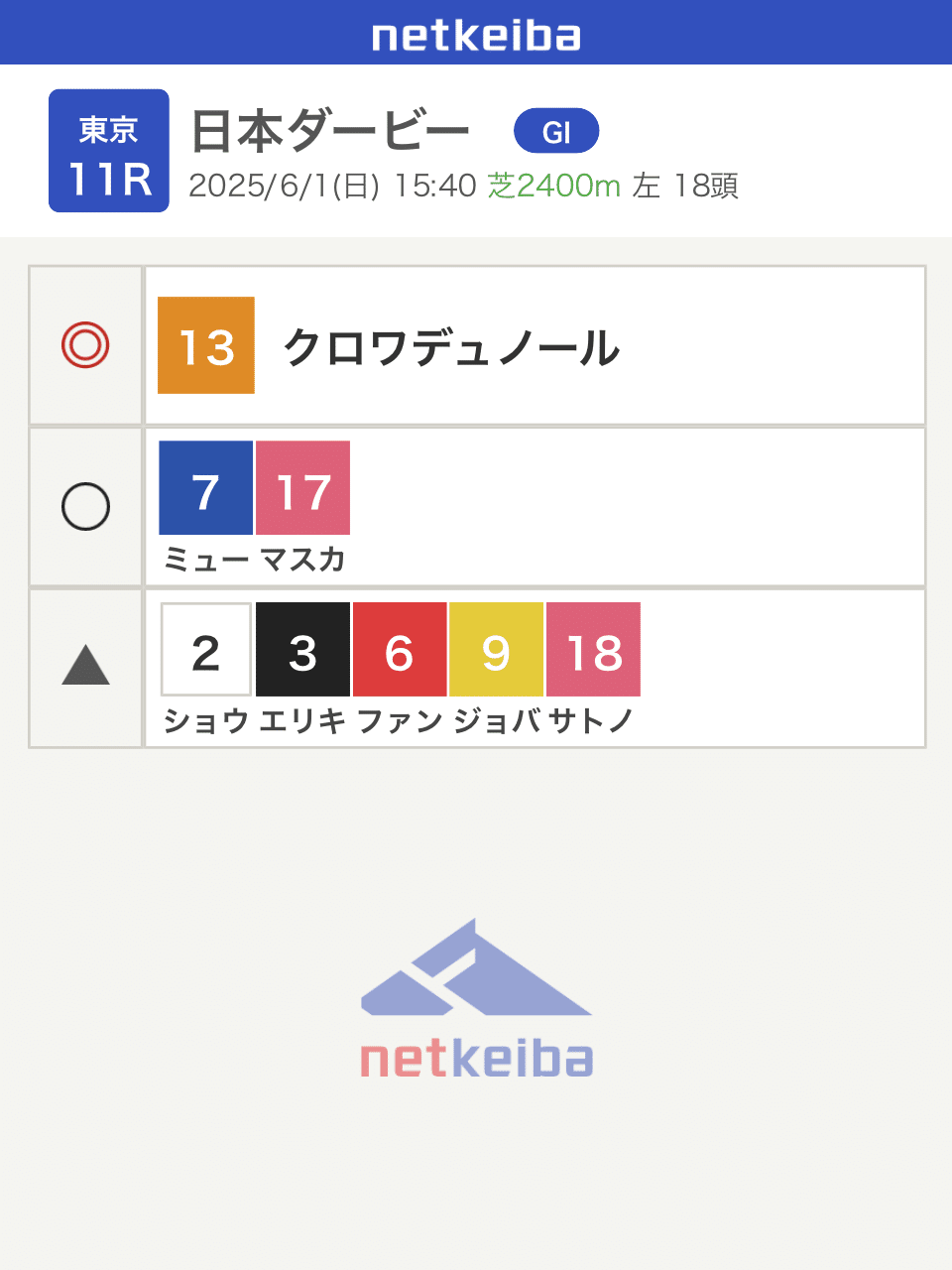Click horse number 7 badge

(205, 488)
